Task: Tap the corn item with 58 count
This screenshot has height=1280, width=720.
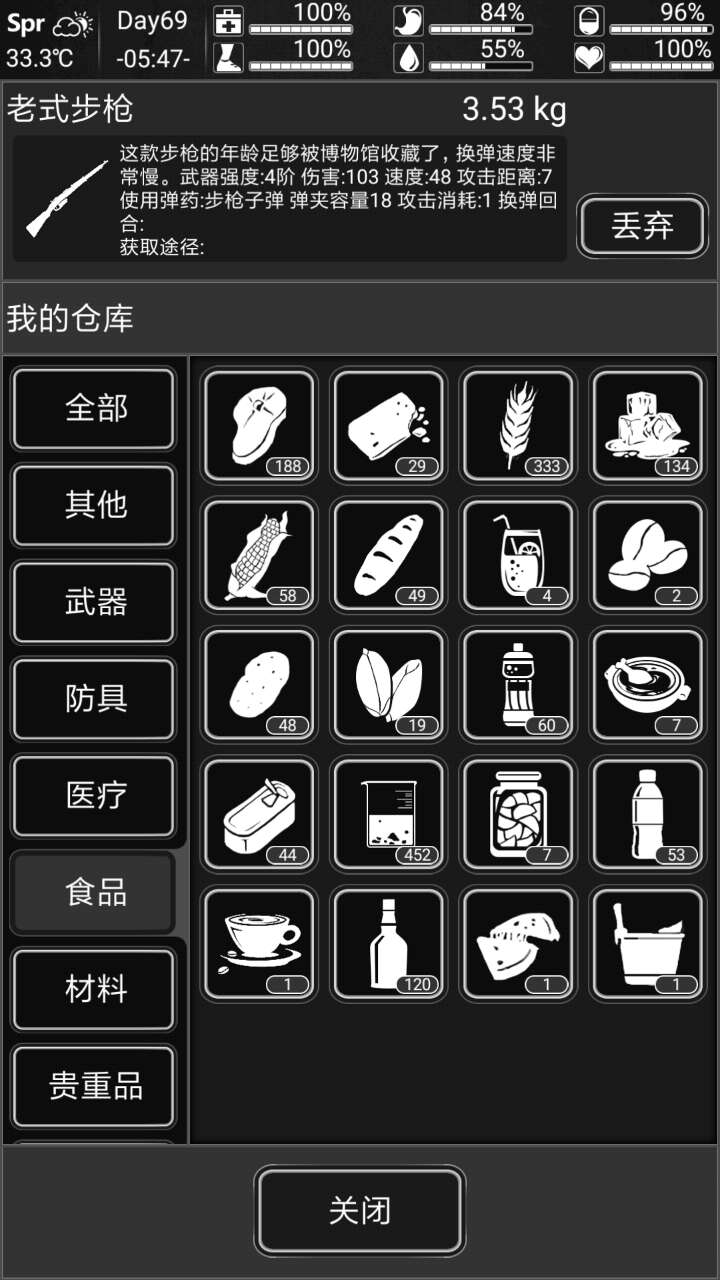Action: click(x=259, y=555)
